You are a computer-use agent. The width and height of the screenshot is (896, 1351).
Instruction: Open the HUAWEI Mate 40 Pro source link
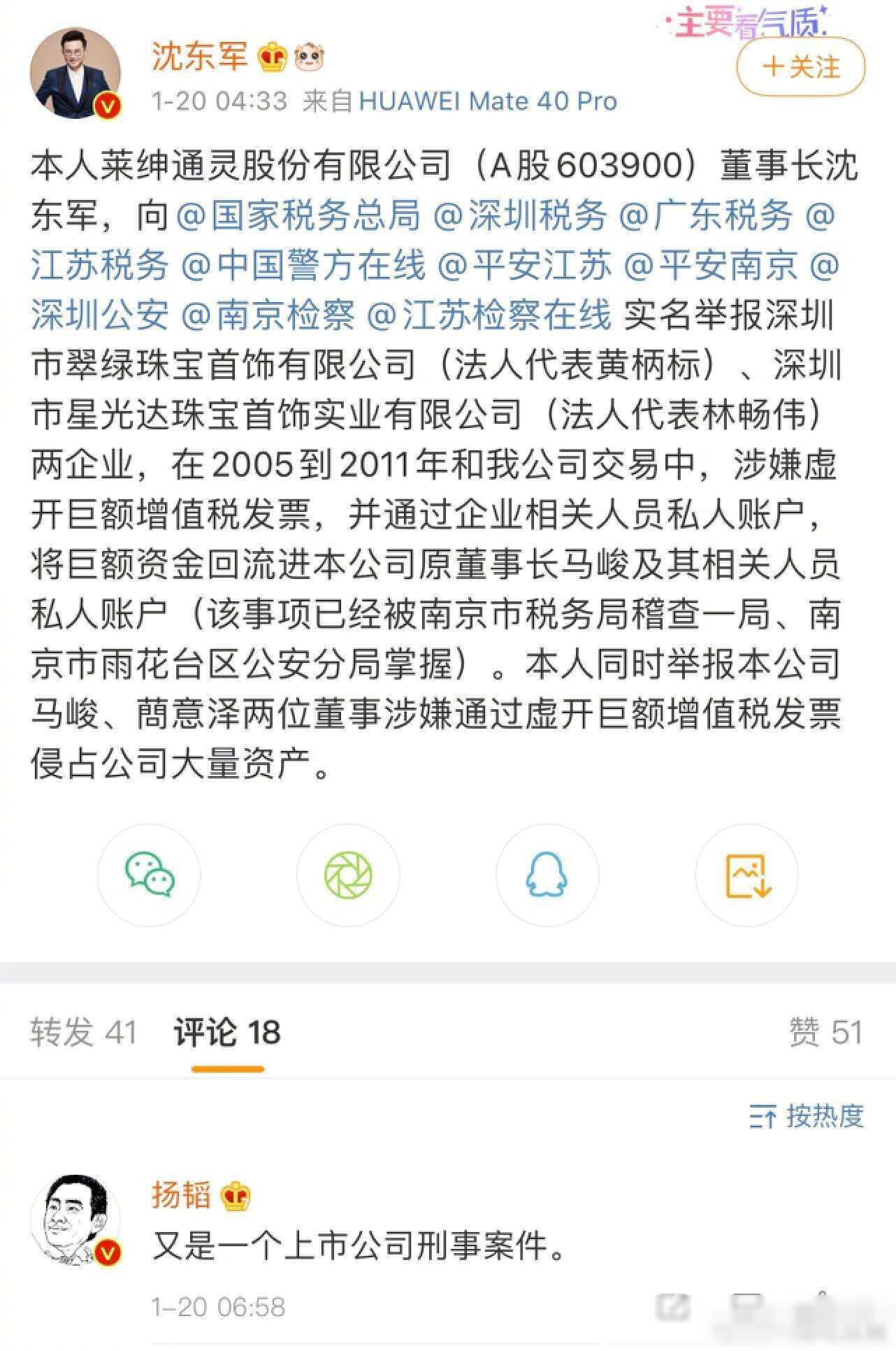click(x=488, y=101)
